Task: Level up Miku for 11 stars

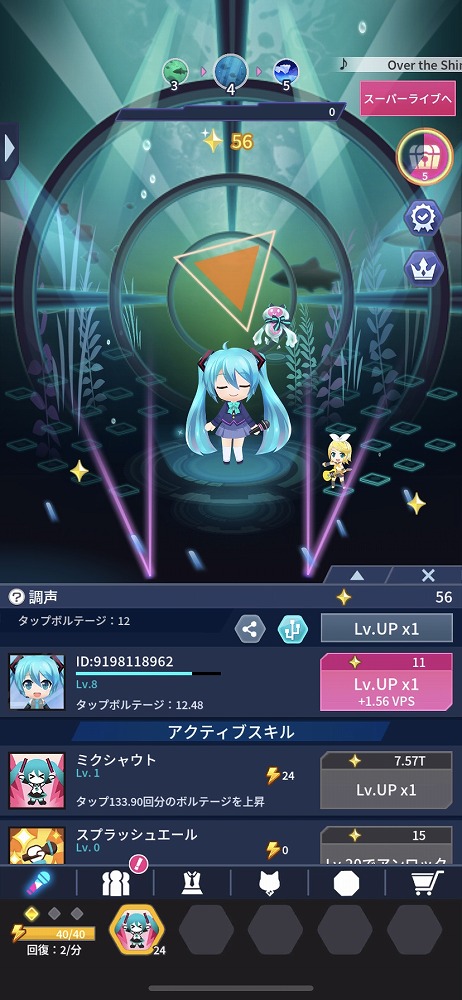Action: point(386,681)
